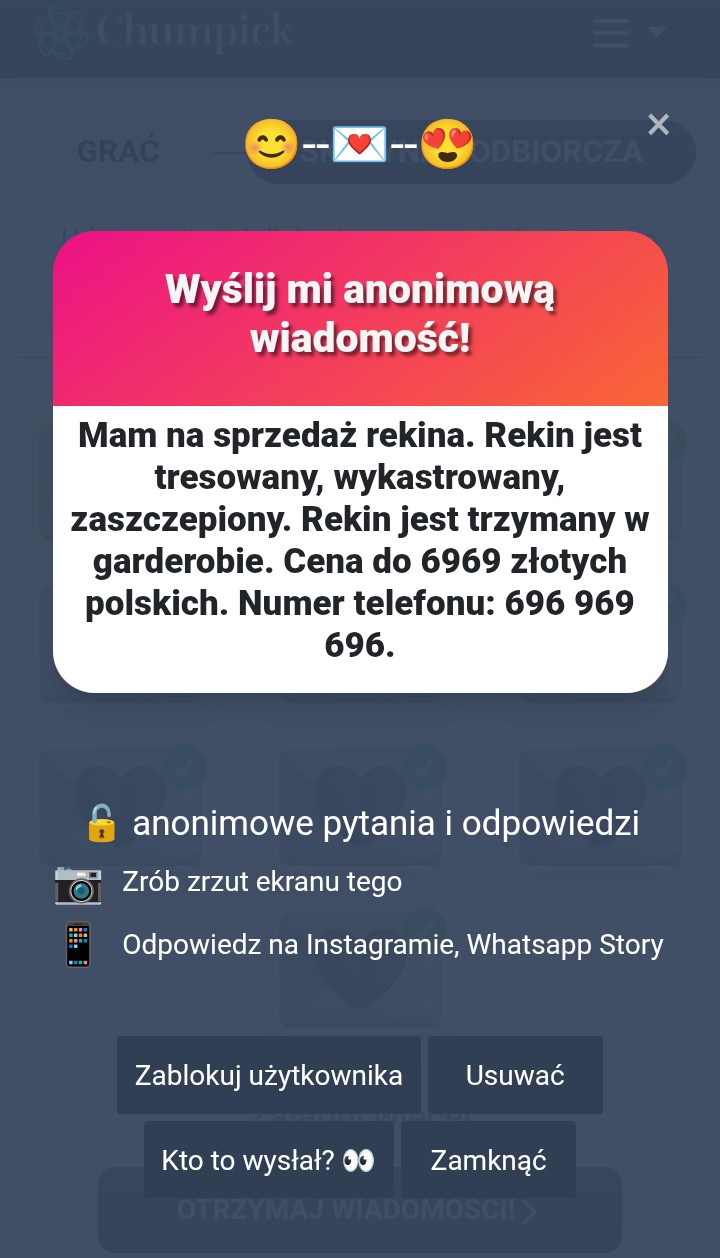
Task: Reveal the sender via Kto to wysłał?
Action: (x=268, y=1160)
